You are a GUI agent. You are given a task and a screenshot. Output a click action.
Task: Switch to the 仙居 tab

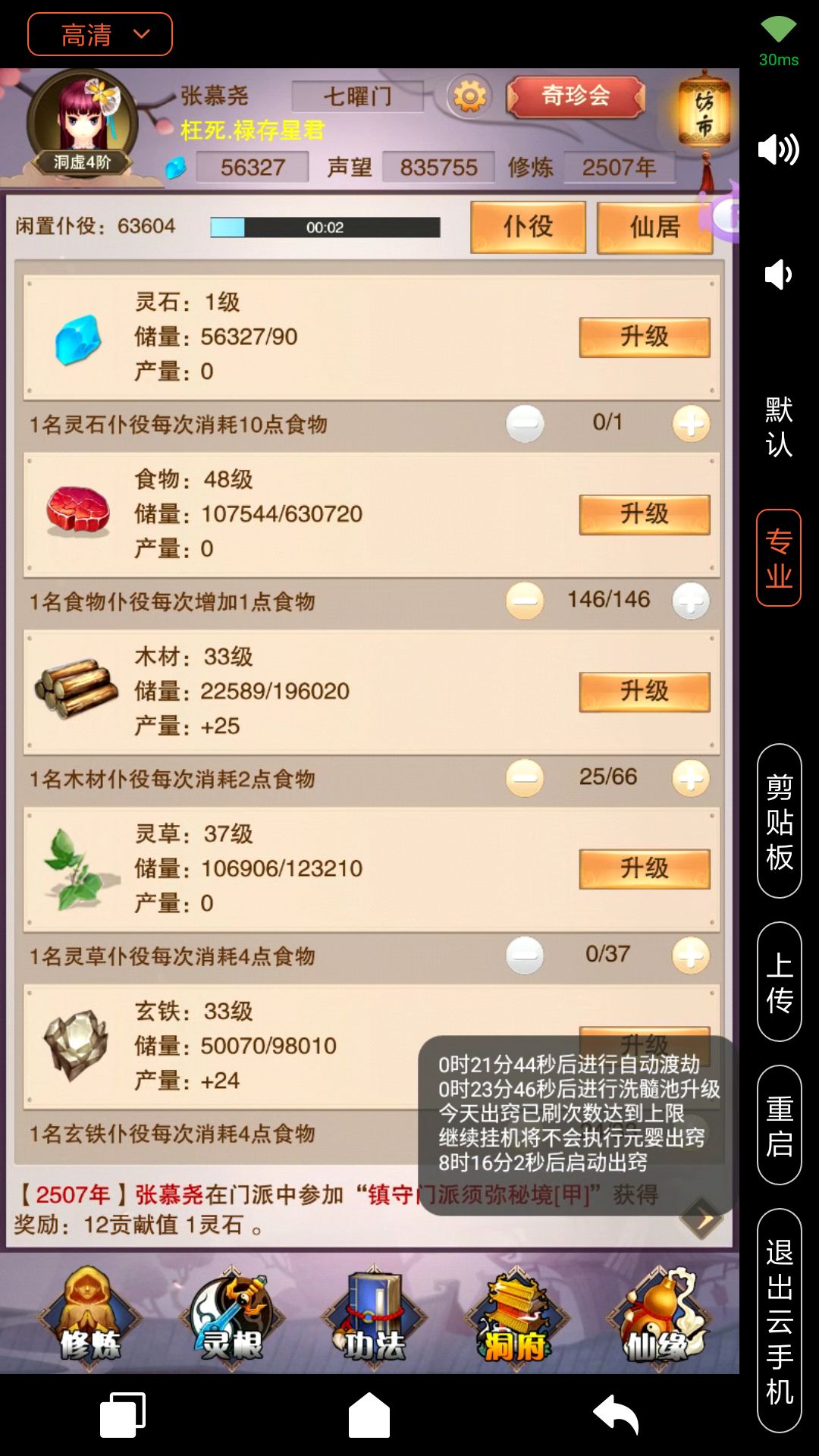point(654,227)
